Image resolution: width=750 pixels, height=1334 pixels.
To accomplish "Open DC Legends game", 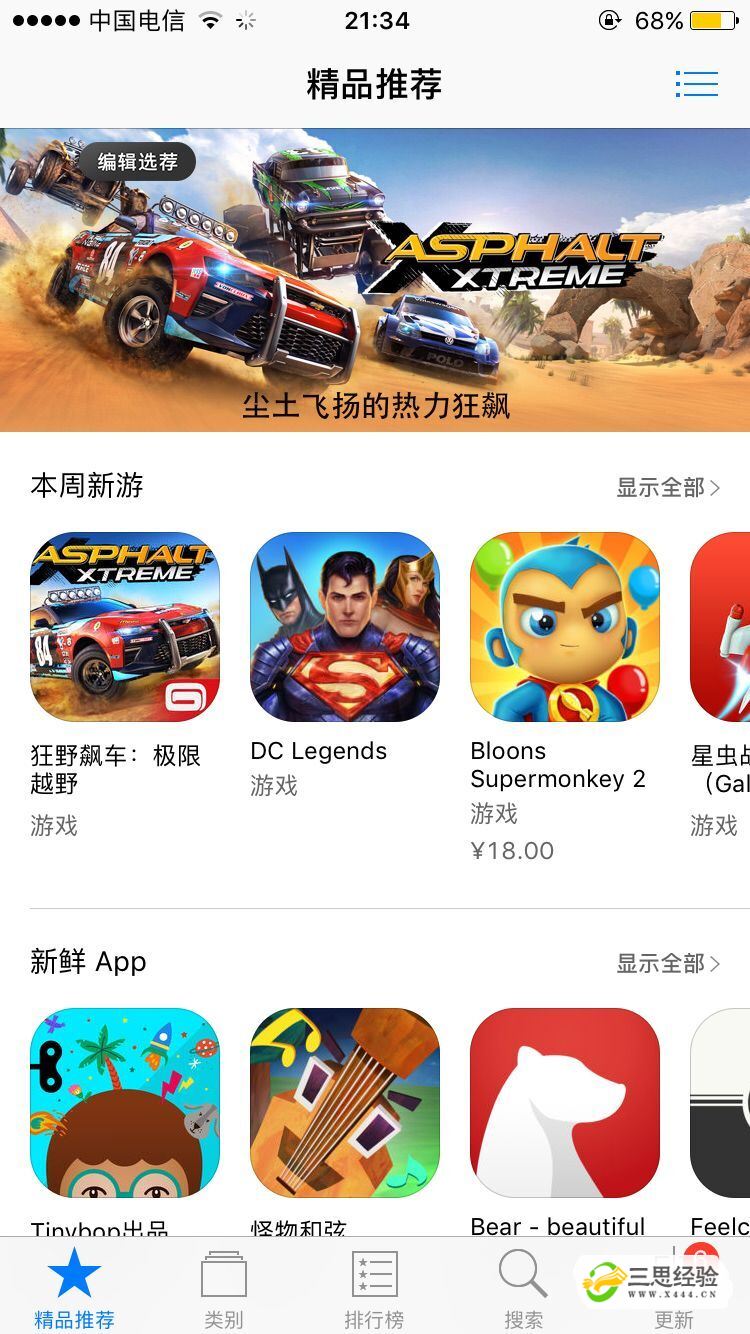I will click(x=345, y=627).
